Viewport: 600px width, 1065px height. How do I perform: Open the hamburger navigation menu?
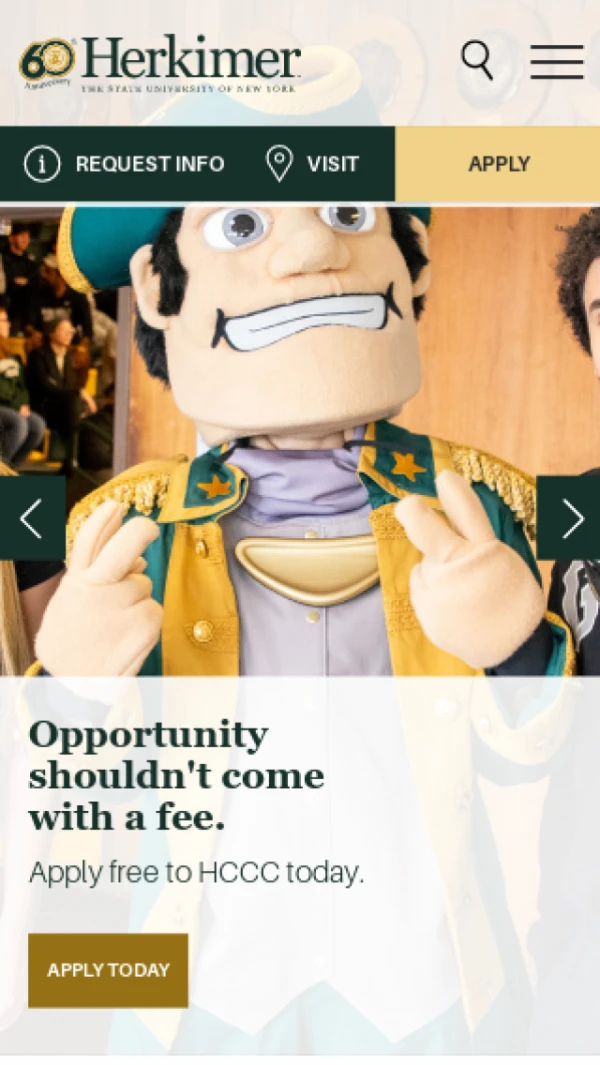tap(557, 62)
